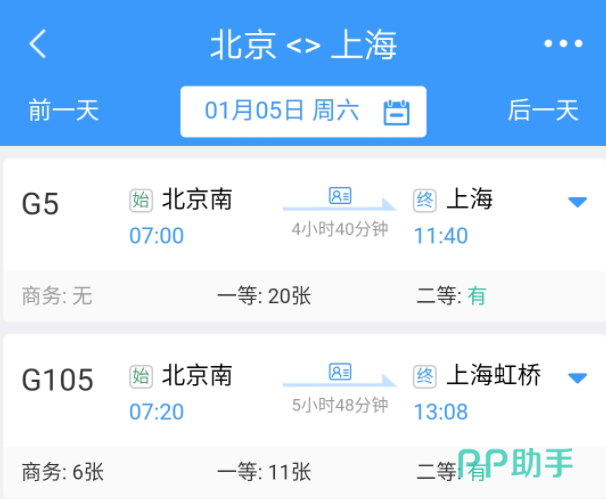View stops list icon for G105
606x499 pixels.
pos(340,372)
